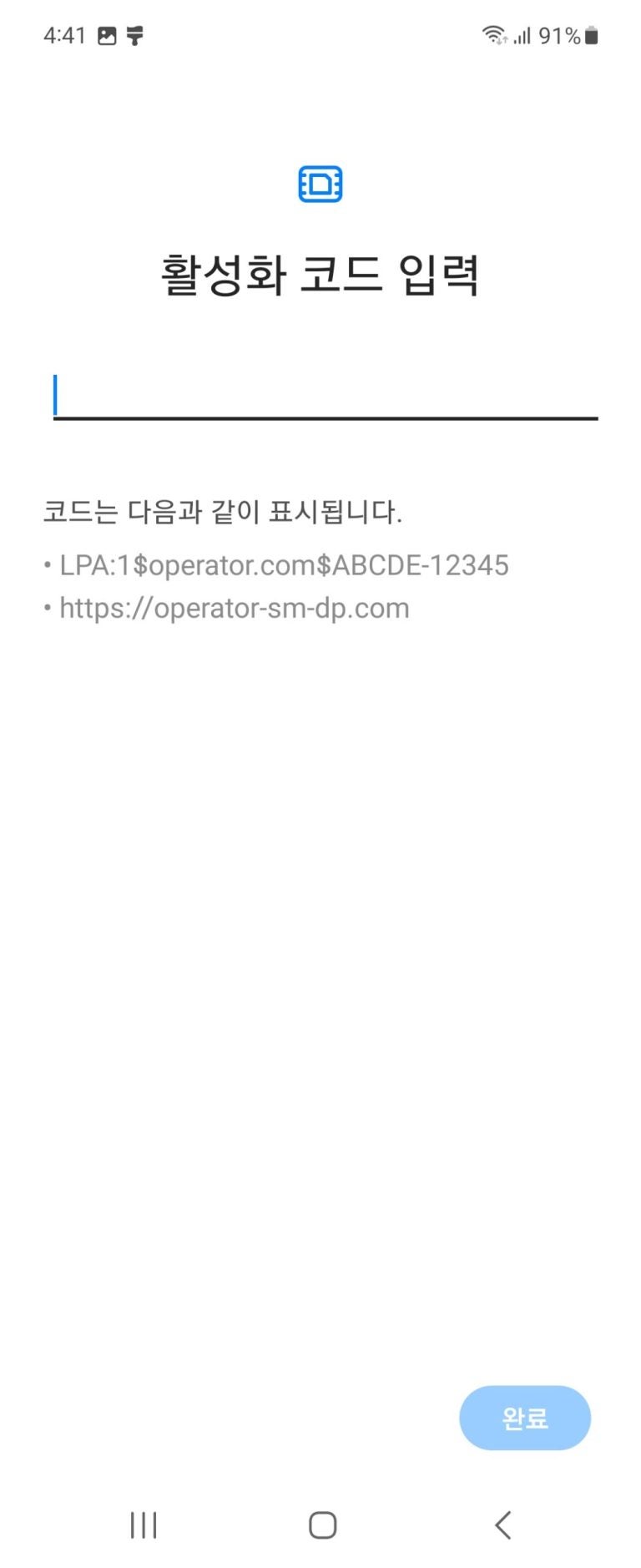Go back using the navigation bar
641x1568 pixels.
tap(502, 1525)
